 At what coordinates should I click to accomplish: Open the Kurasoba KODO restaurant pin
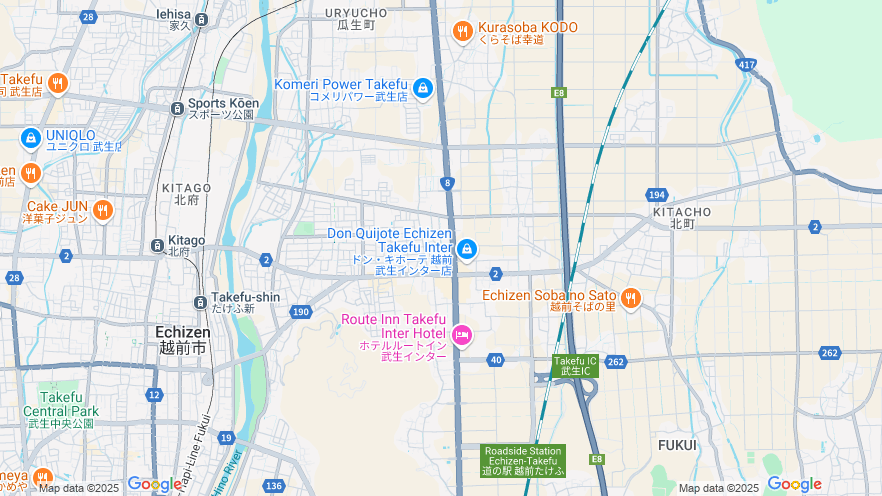[462, 31]
